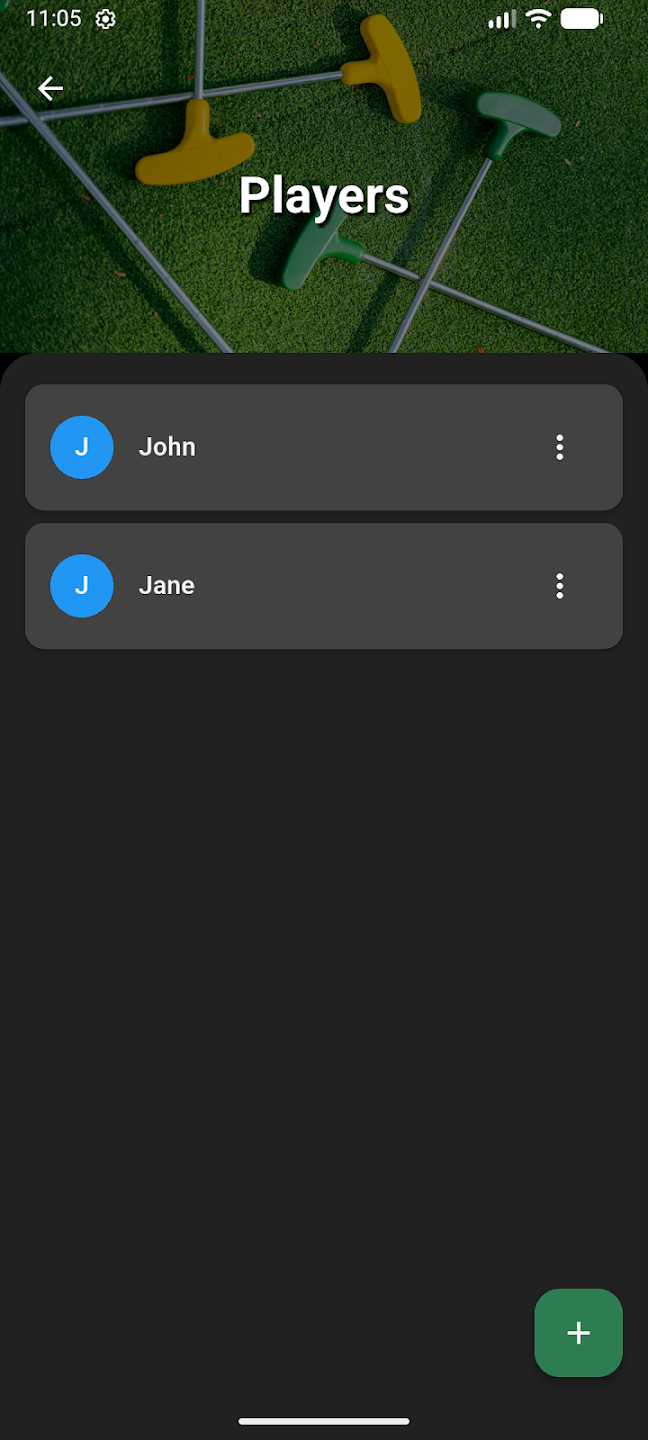Viewport: 648px width, 1440px height.
Task: Go back using the top arrow
Action: click(50, 89)
